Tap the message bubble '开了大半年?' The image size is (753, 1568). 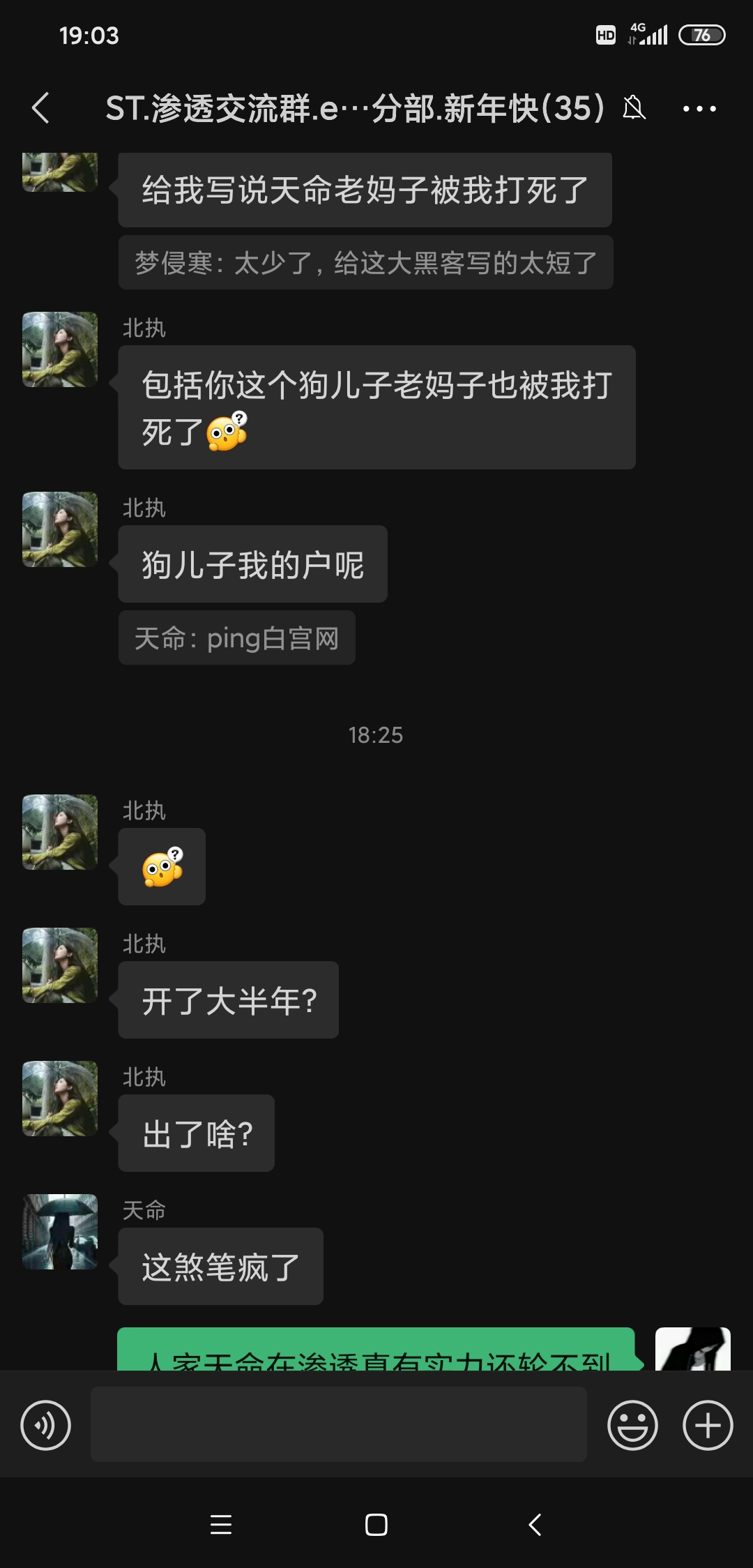coord(228,1000)
